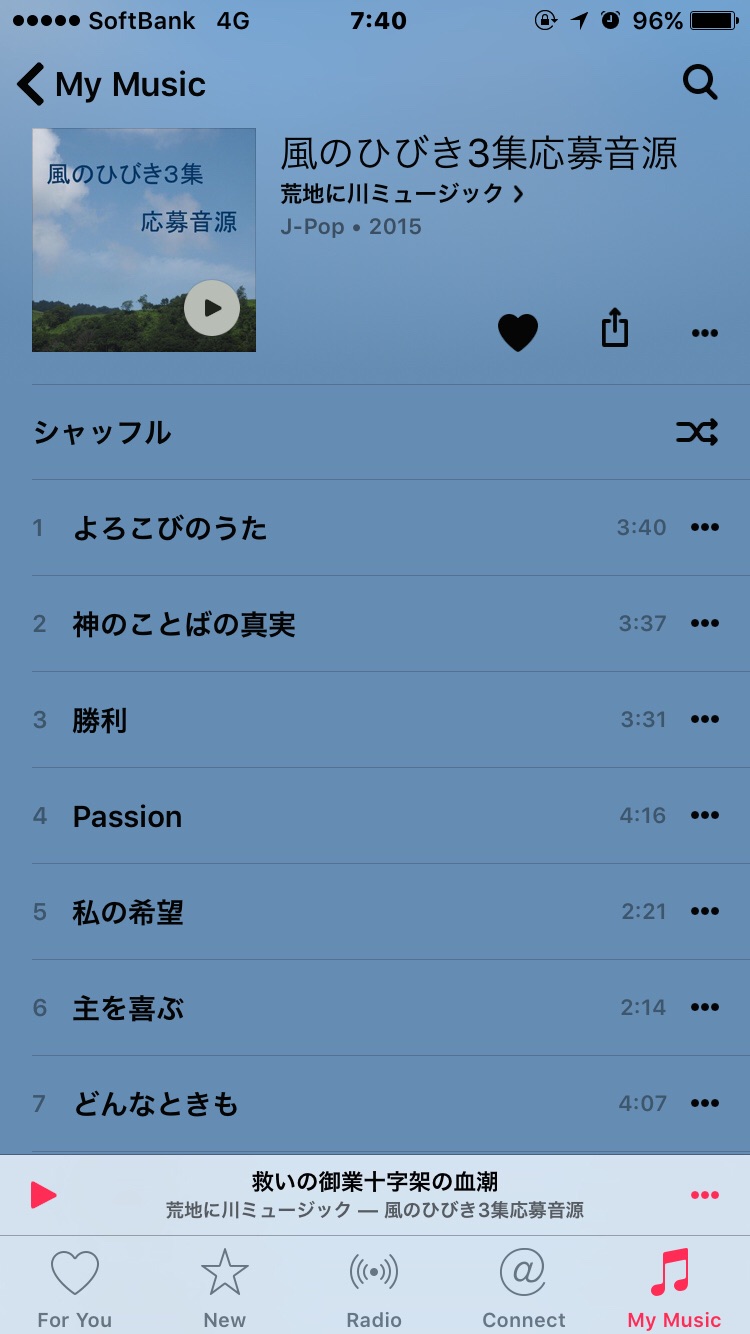Open artist 荒地に川ミュージック page
The width and height of the screenshot is (750, 1334).
[402, 194]
